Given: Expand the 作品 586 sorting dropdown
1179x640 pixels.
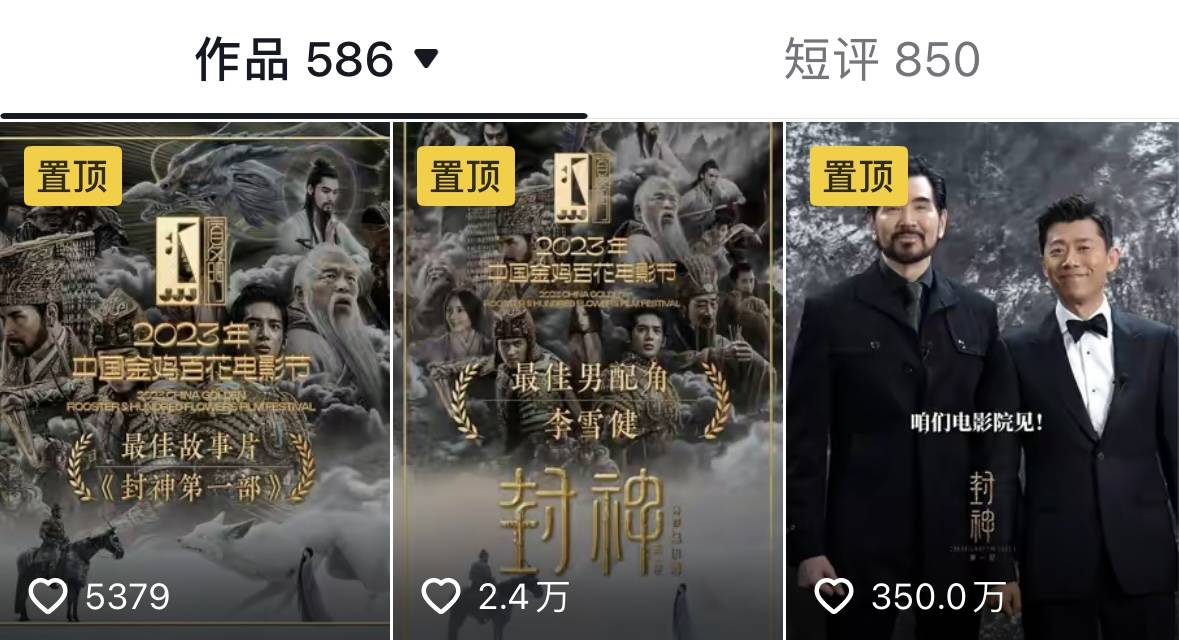Looking at the screenshot, I should point(426,60).
